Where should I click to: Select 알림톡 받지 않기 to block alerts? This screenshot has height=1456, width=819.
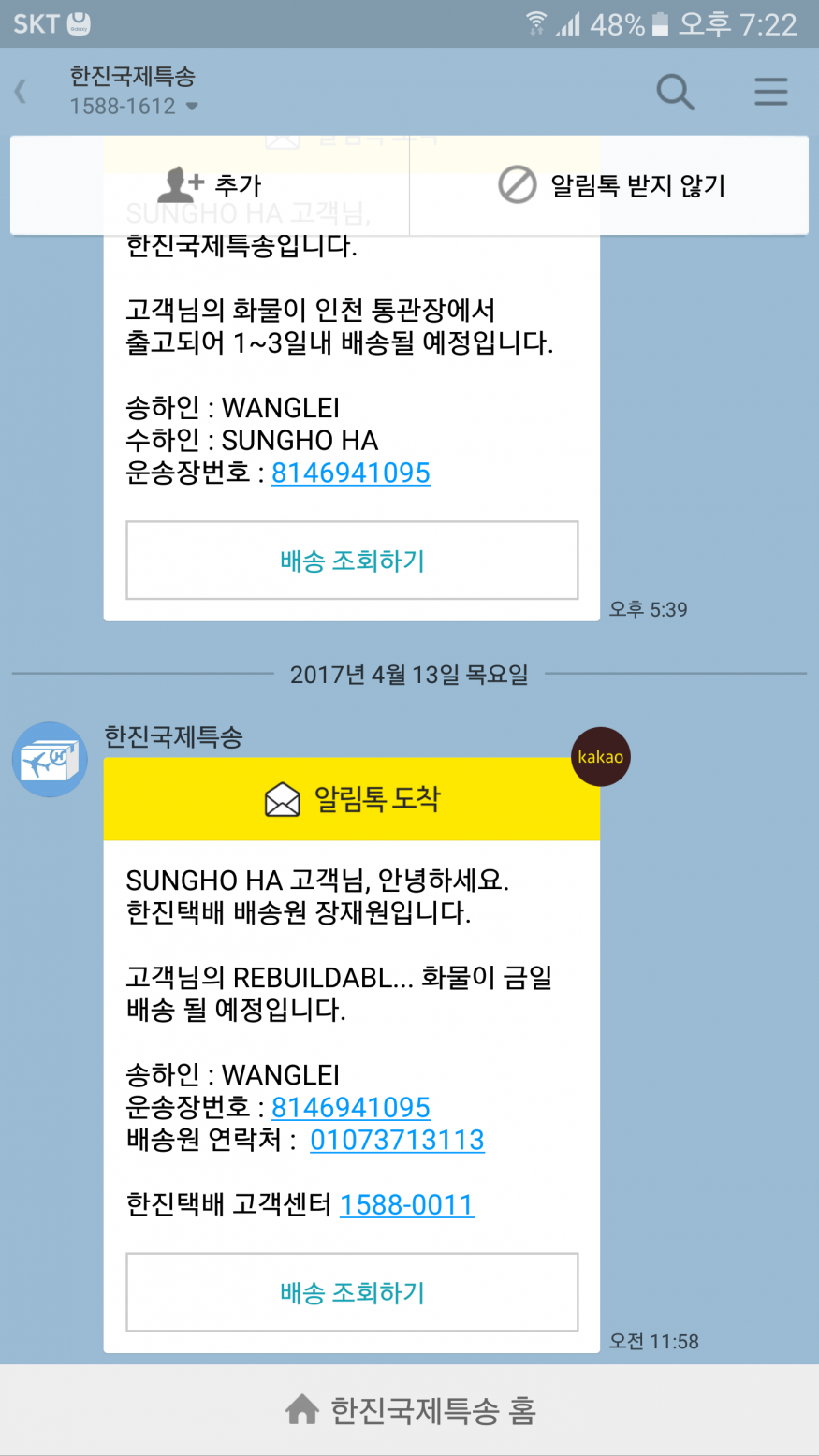click(610, 185)
